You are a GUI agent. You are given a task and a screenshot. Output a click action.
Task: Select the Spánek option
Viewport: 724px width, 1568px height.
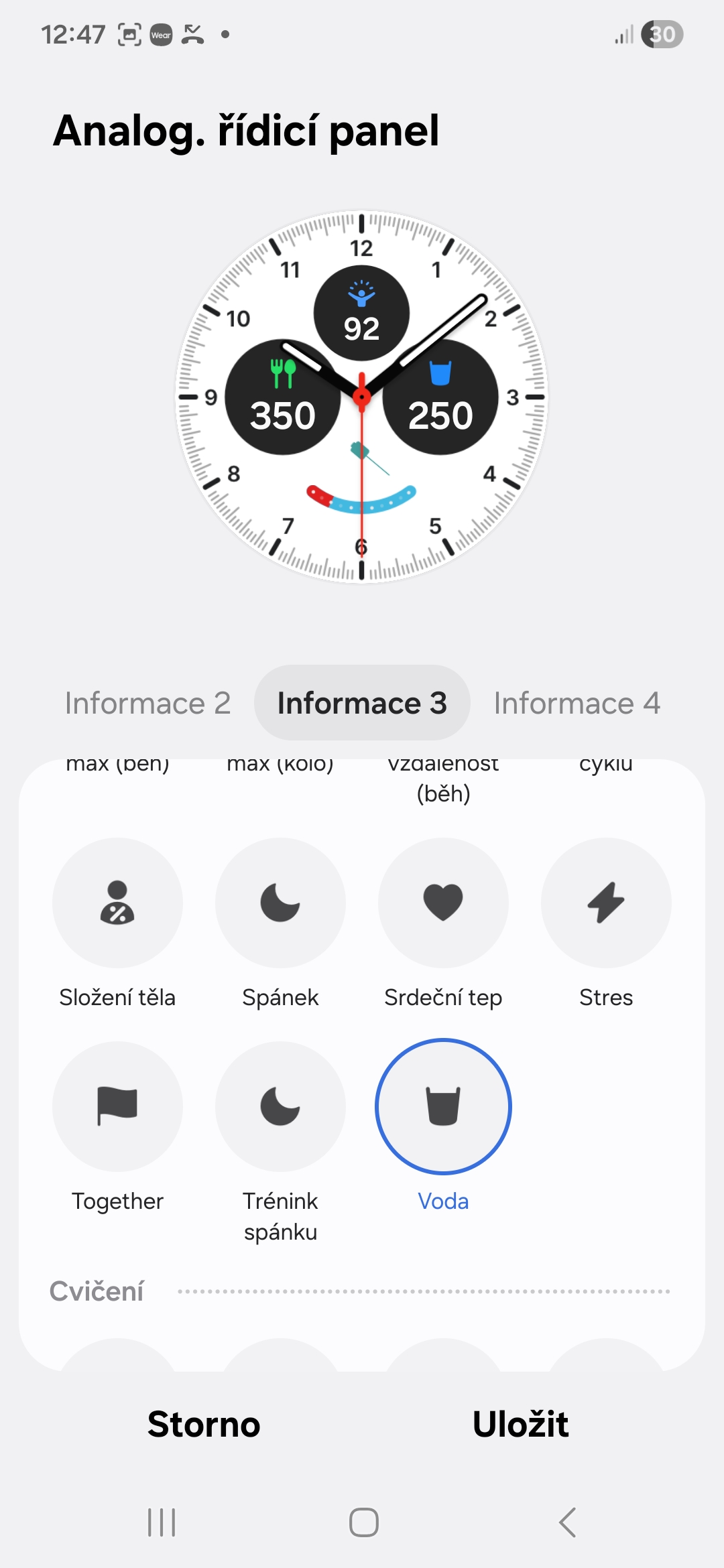click(x=280, y=903)
